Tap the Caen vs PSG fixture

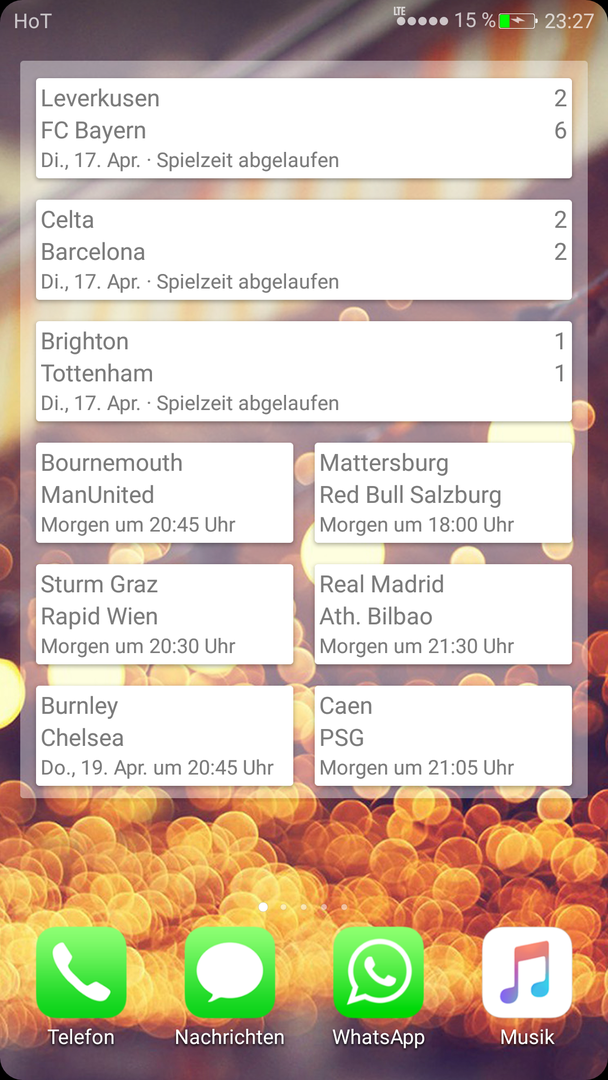[443, 736]
